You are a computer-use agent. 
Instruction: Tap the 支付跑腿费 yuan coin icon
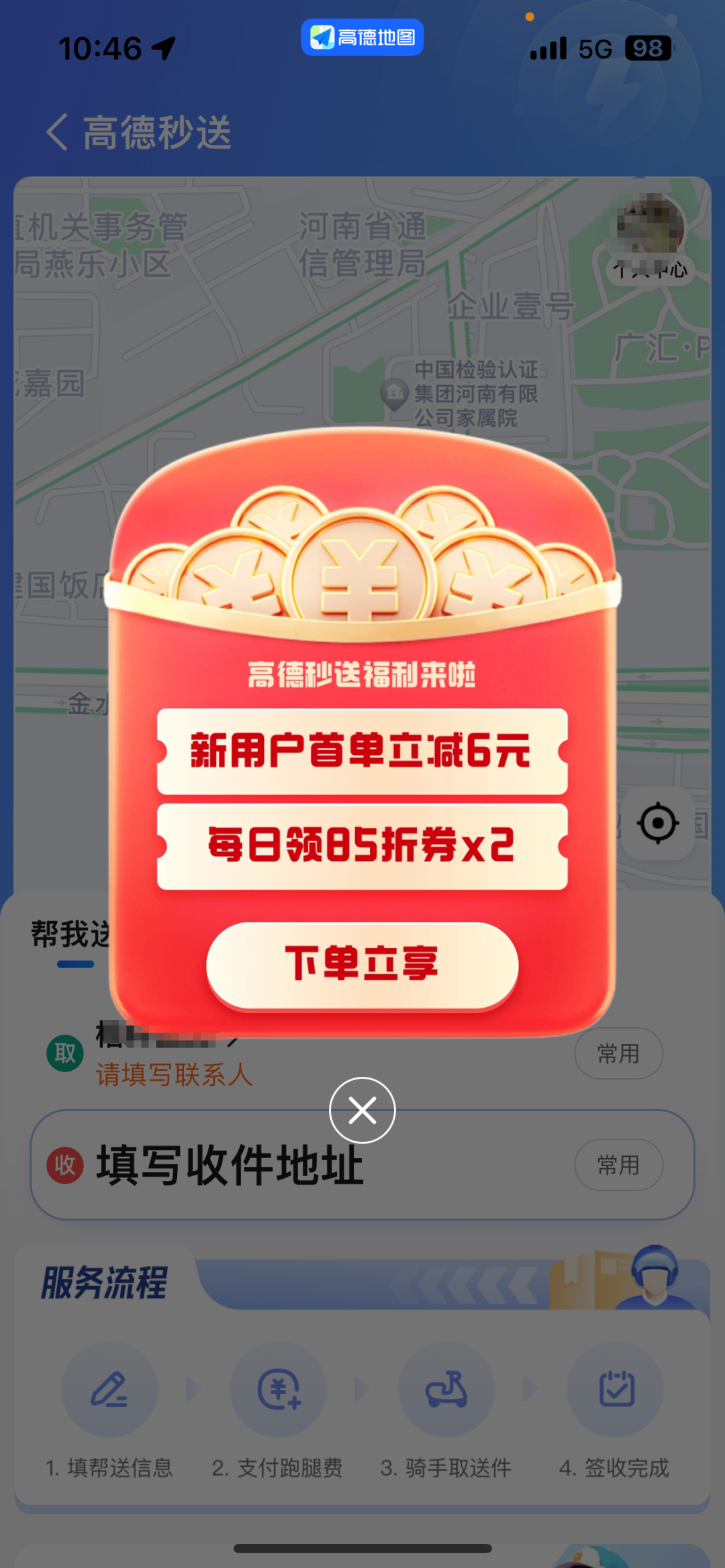(x=278, y=1390)
